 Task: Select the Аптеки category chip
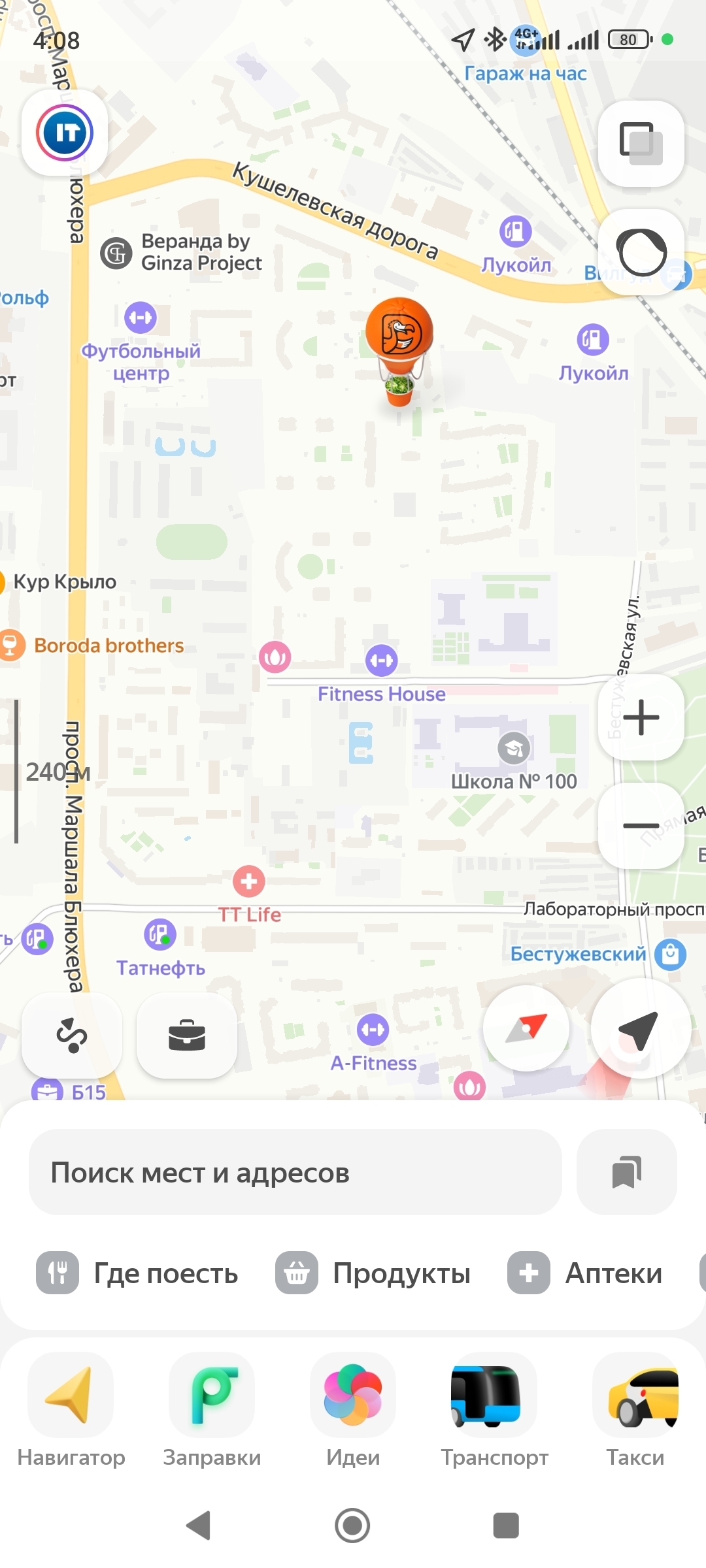pos(586,1273)
